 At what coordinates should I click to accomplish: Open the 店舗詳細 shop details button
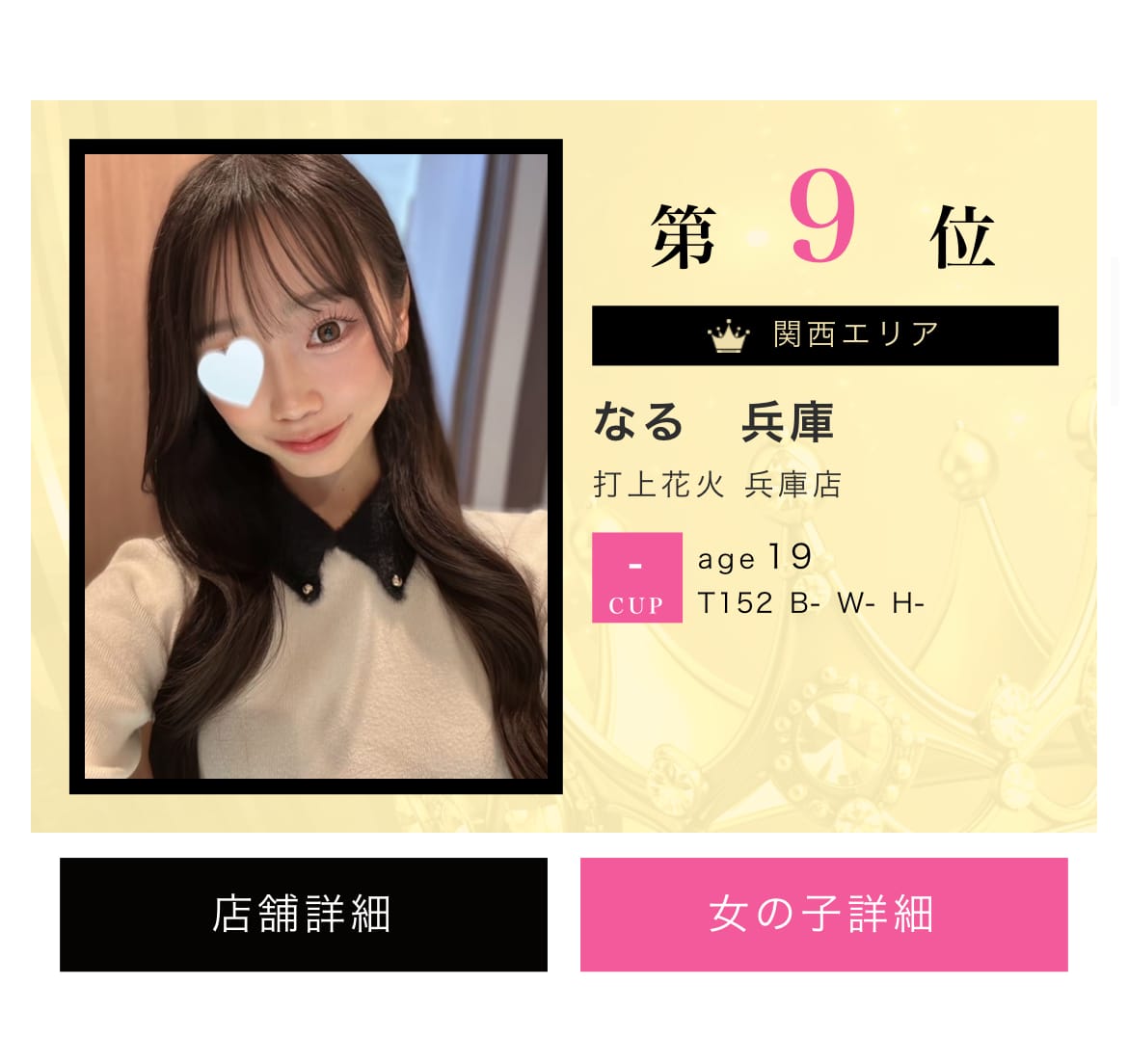click(x=303, y=914)
